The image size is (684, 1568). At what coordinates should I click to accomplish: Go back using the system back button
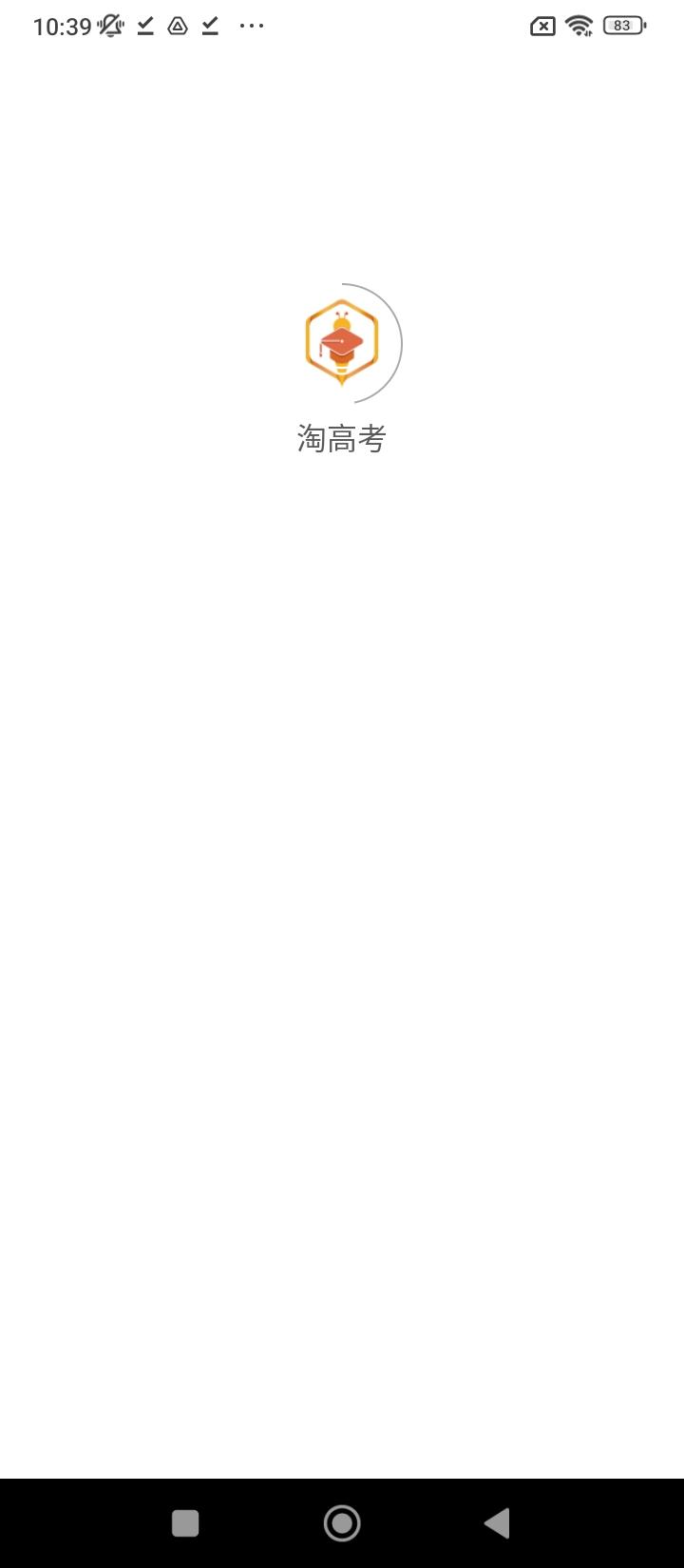(x=497, y=1523)
